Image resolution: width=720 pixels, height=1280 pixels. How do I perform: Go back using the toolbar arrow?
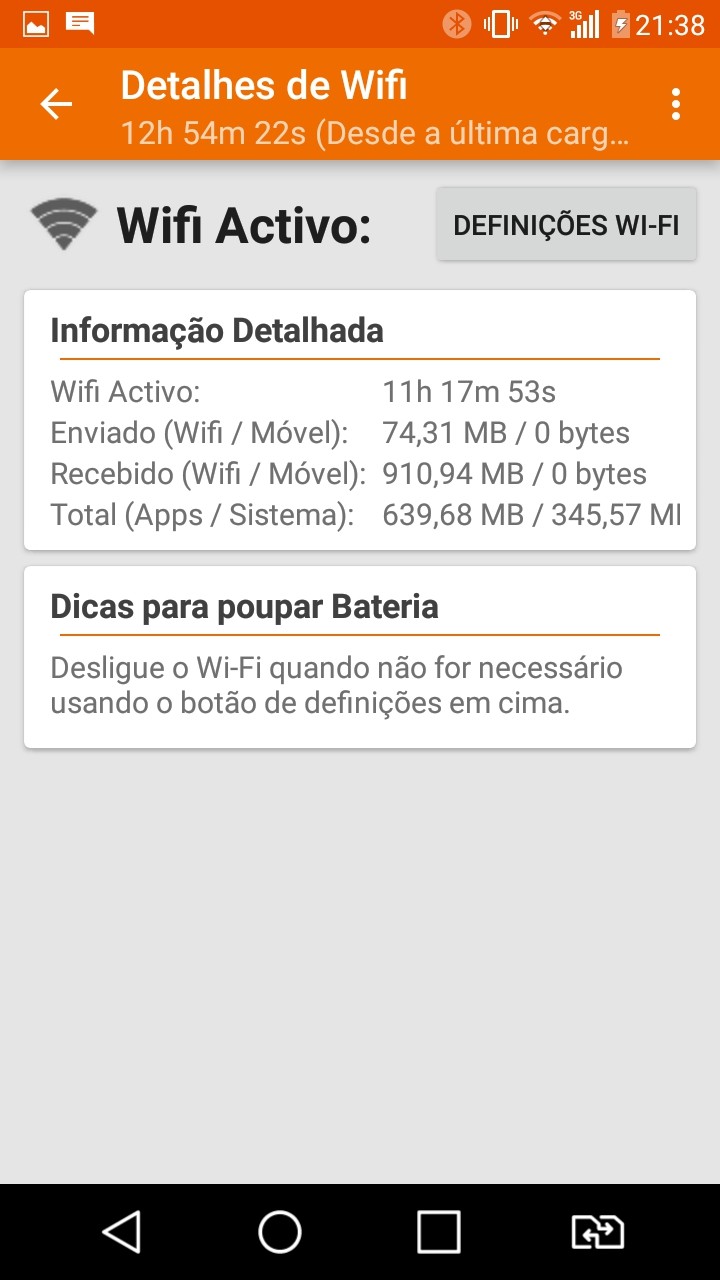pos(56,104)
